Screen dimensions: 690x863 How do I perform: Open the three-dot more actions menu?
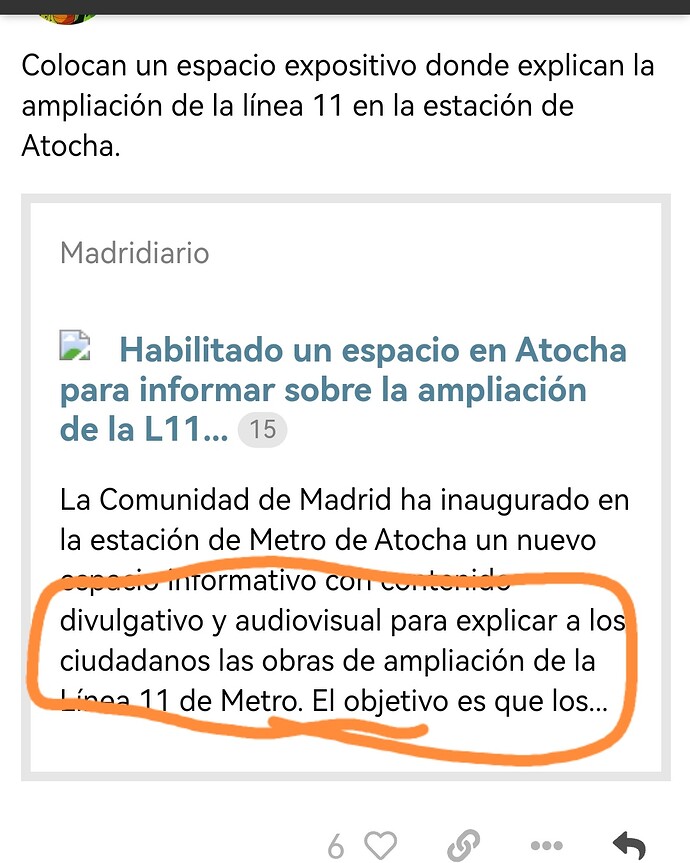click(546, 846)
